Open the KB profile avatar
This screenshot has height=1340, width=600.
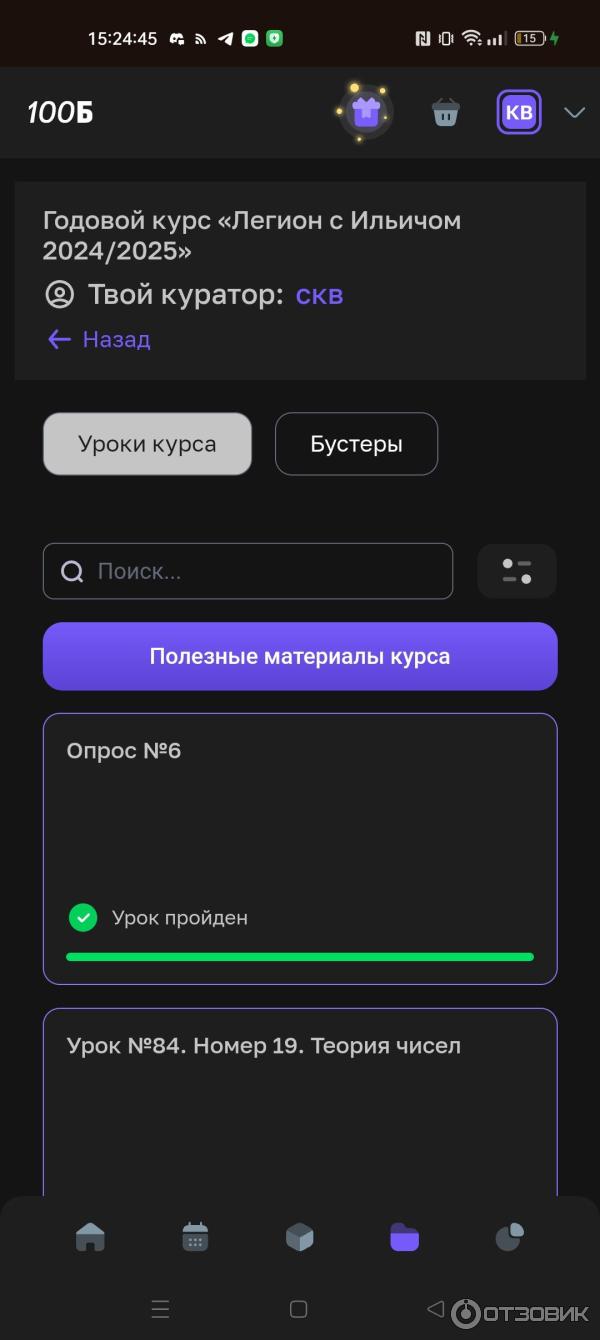(x=519, y=112)
